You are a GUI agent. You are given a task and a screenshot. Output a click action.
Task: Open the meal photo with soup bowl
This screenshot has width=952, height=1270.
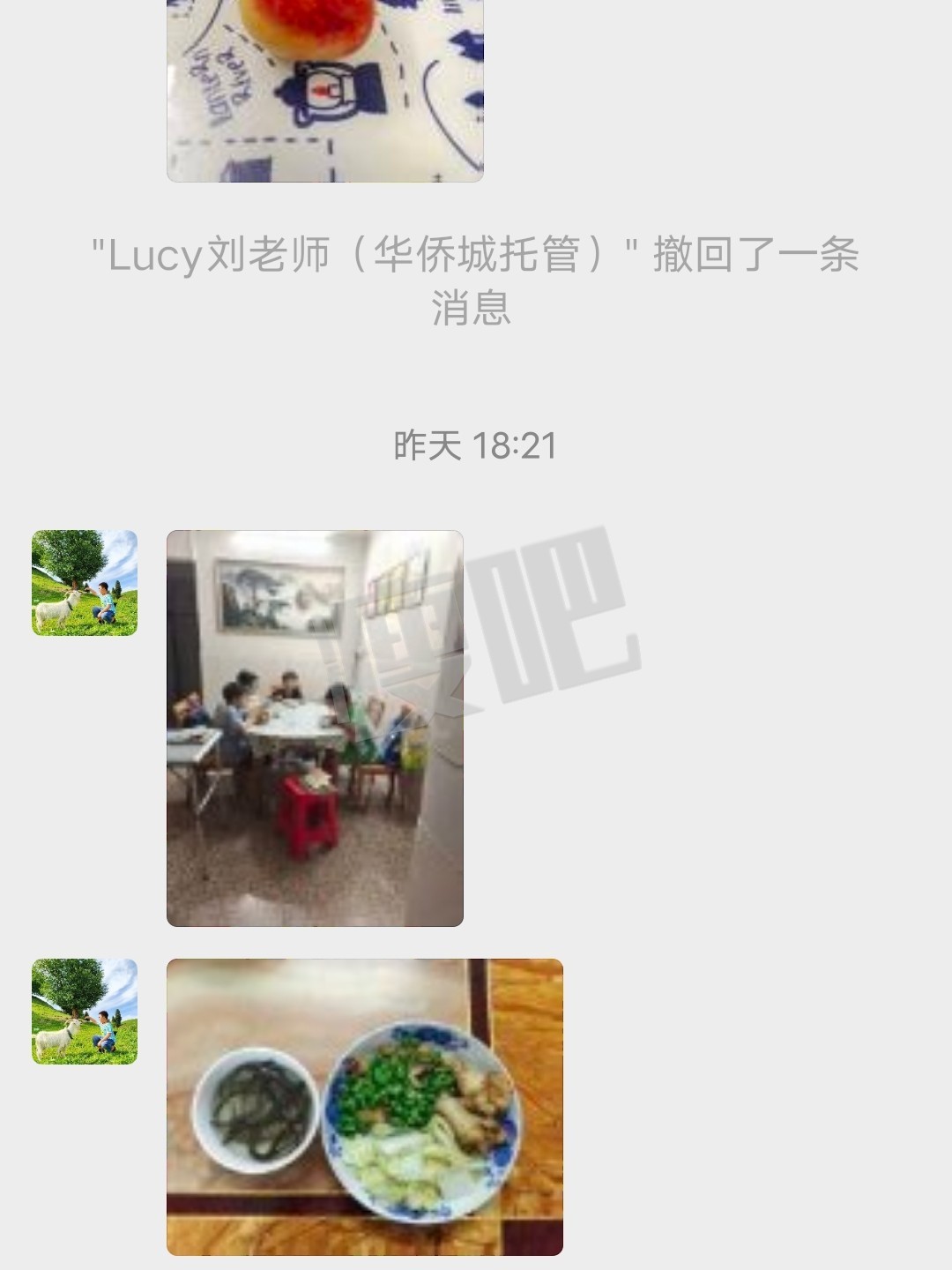click(x=364, y=1107)
